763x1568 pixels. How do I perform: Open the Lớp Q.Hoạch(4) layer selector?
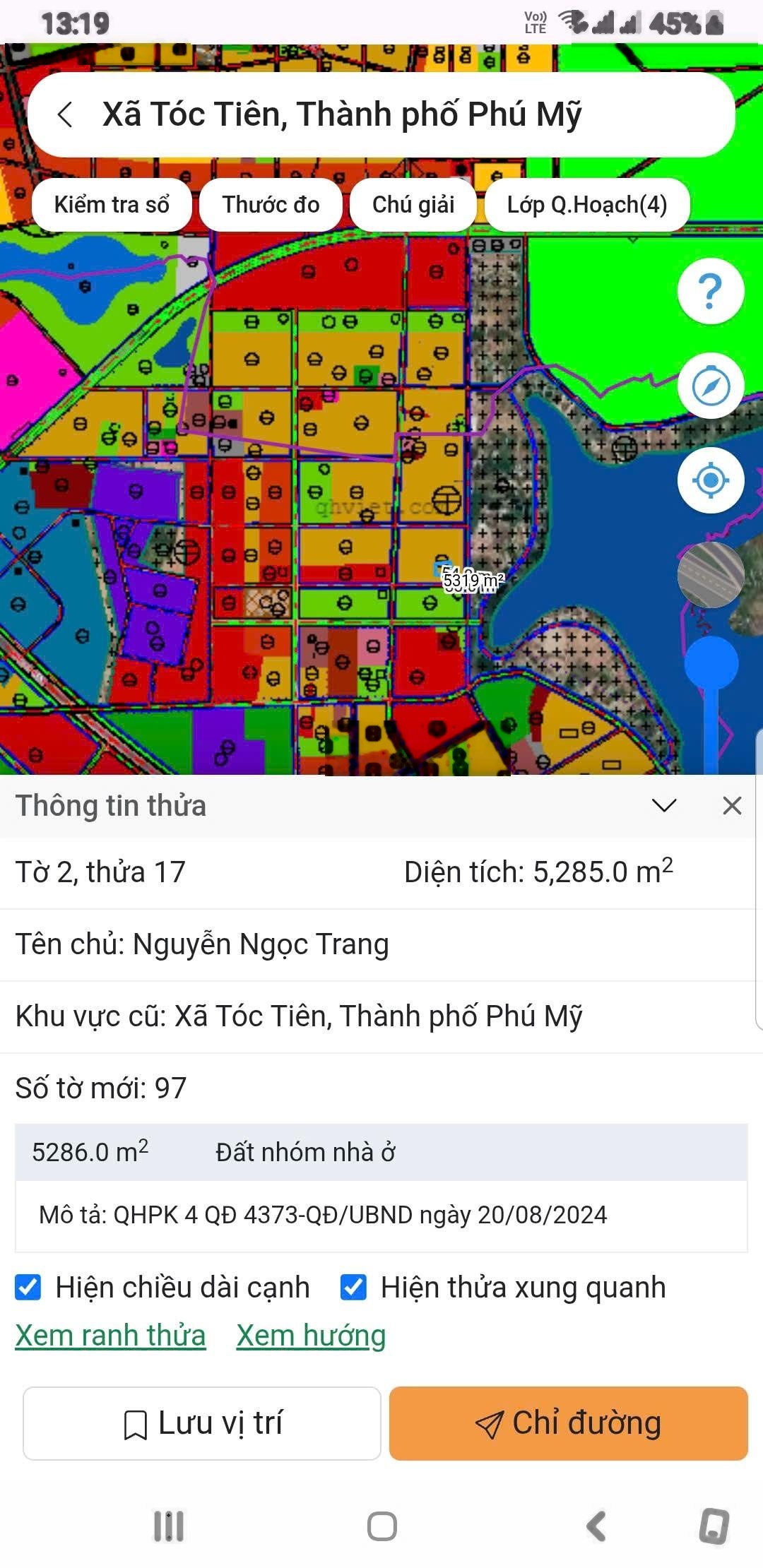click(587, 205)
